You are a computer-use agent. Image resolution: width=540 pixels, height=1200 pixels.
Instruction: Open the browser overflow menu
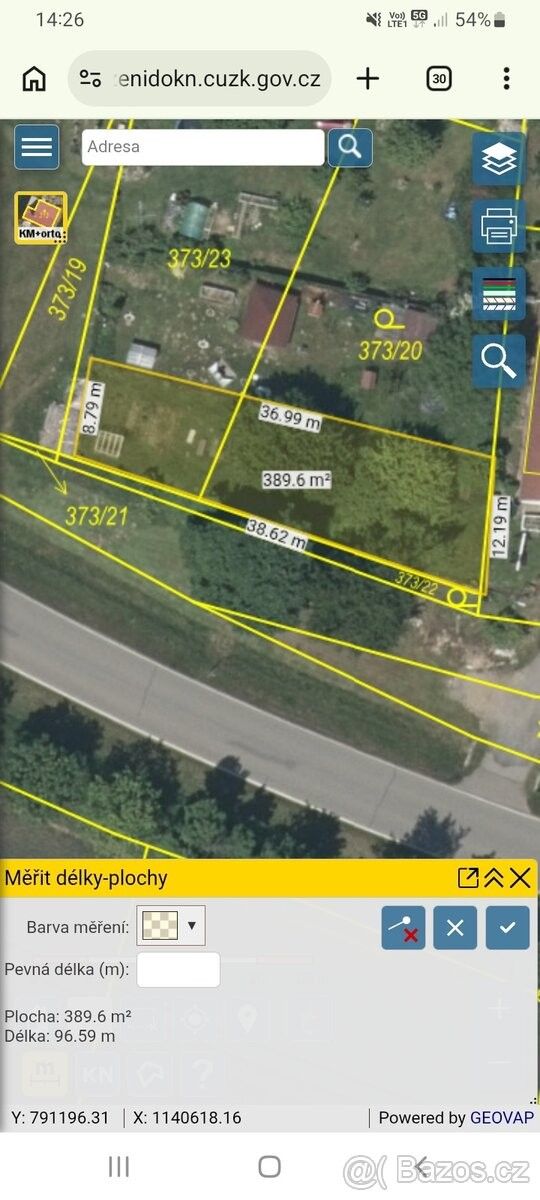(506, 78)
